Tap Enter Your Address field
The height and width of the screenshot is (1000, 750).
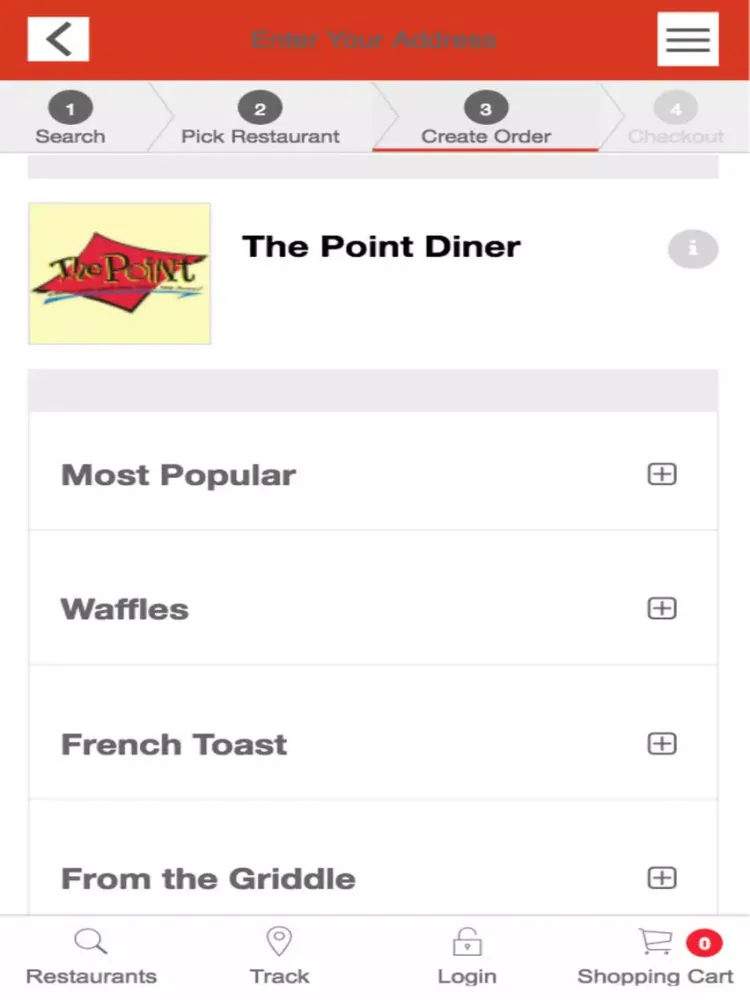(374, 39)
